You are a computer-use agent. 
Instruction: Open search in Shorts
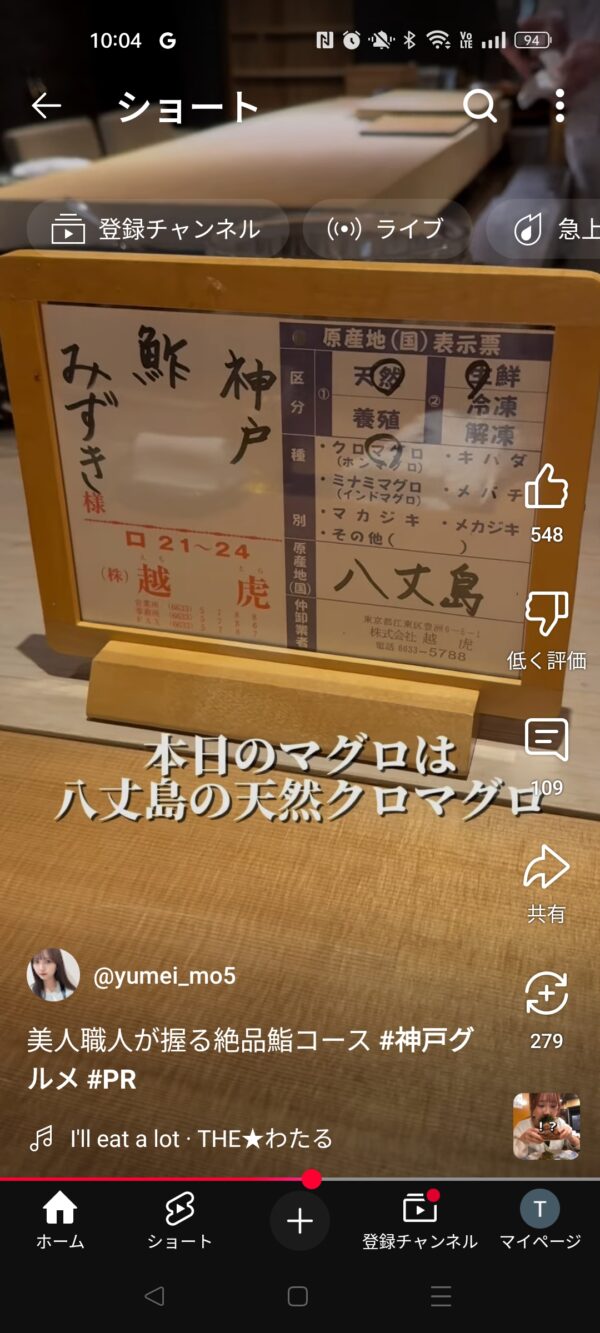(x=480, y=106)
